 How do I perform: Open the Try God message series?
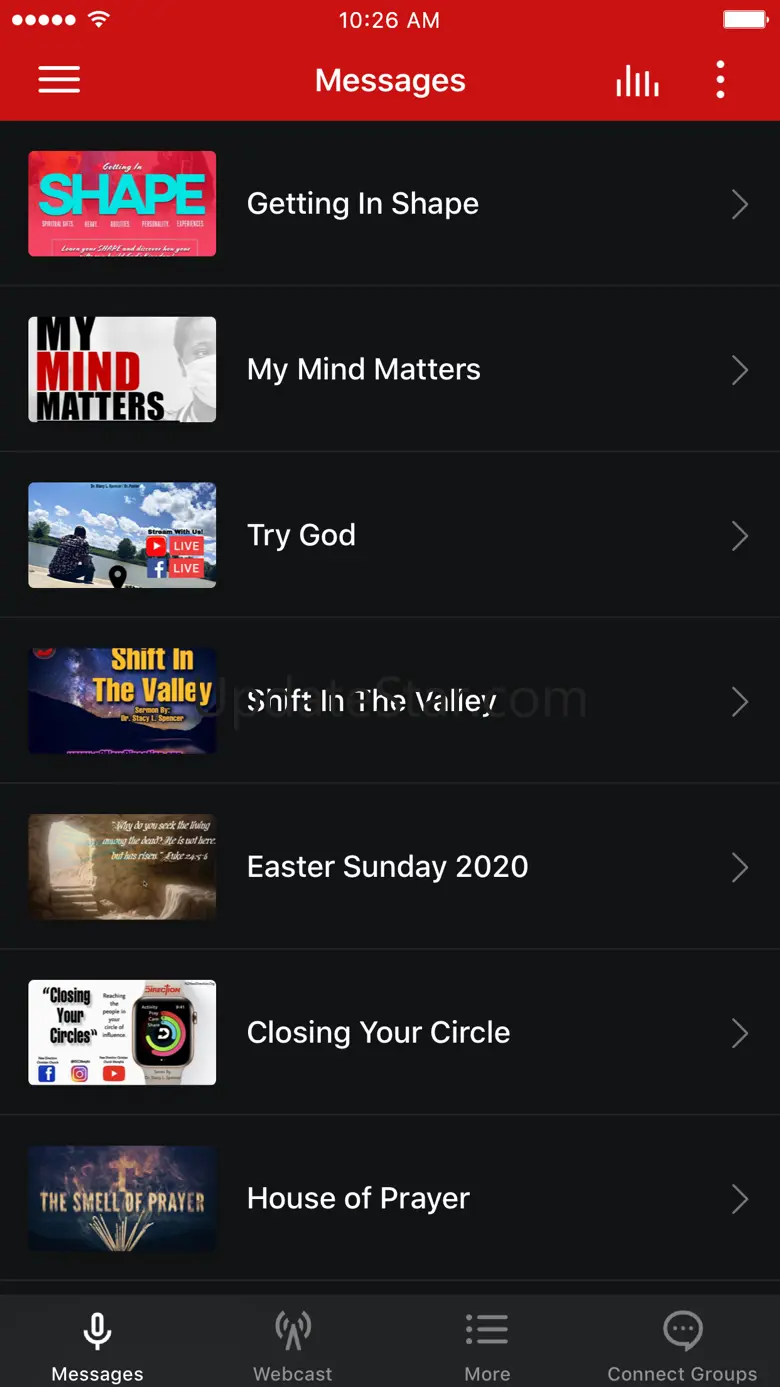[x=390, y=536]
